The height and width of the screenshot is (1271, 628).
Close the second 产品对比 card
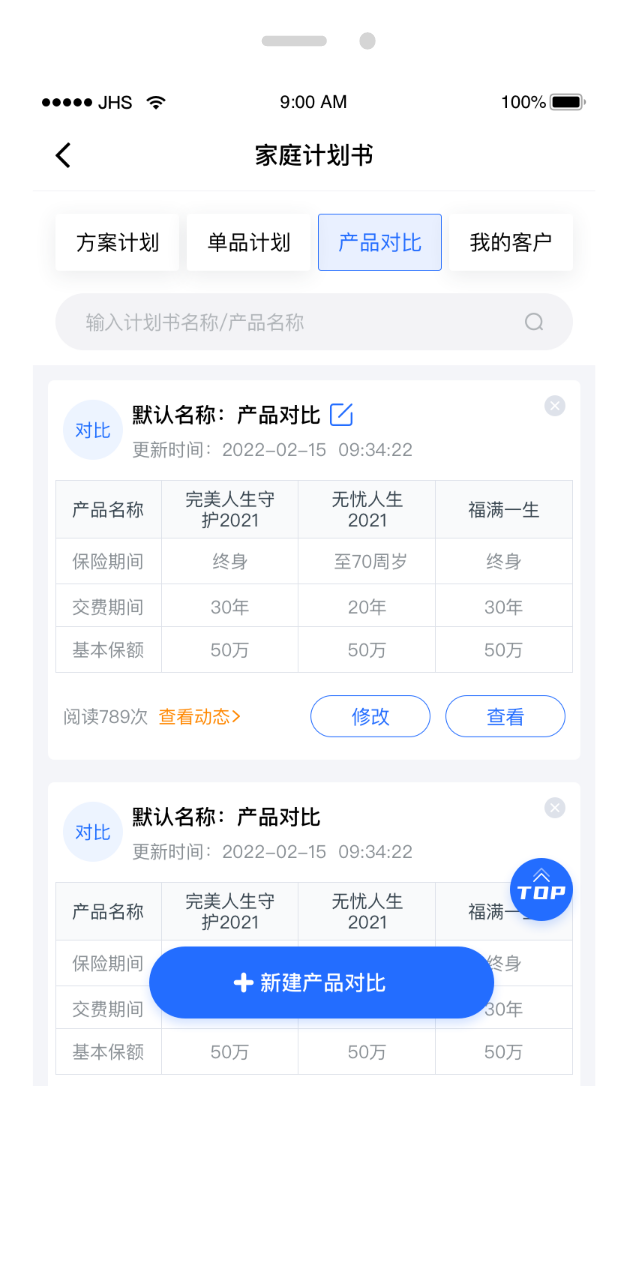click(555, 807)
